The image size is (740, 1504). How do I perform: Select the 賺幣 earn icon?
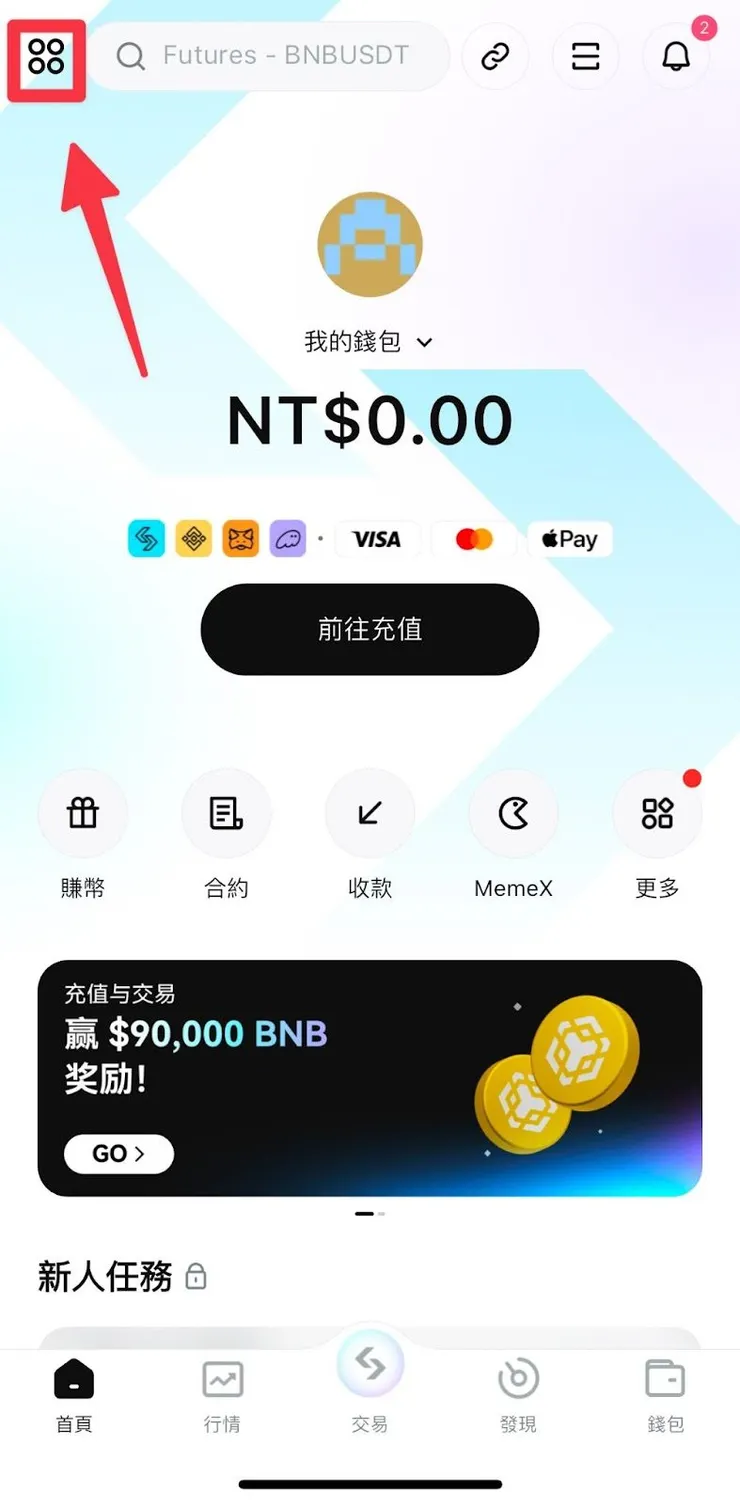[x=82, y=813]
